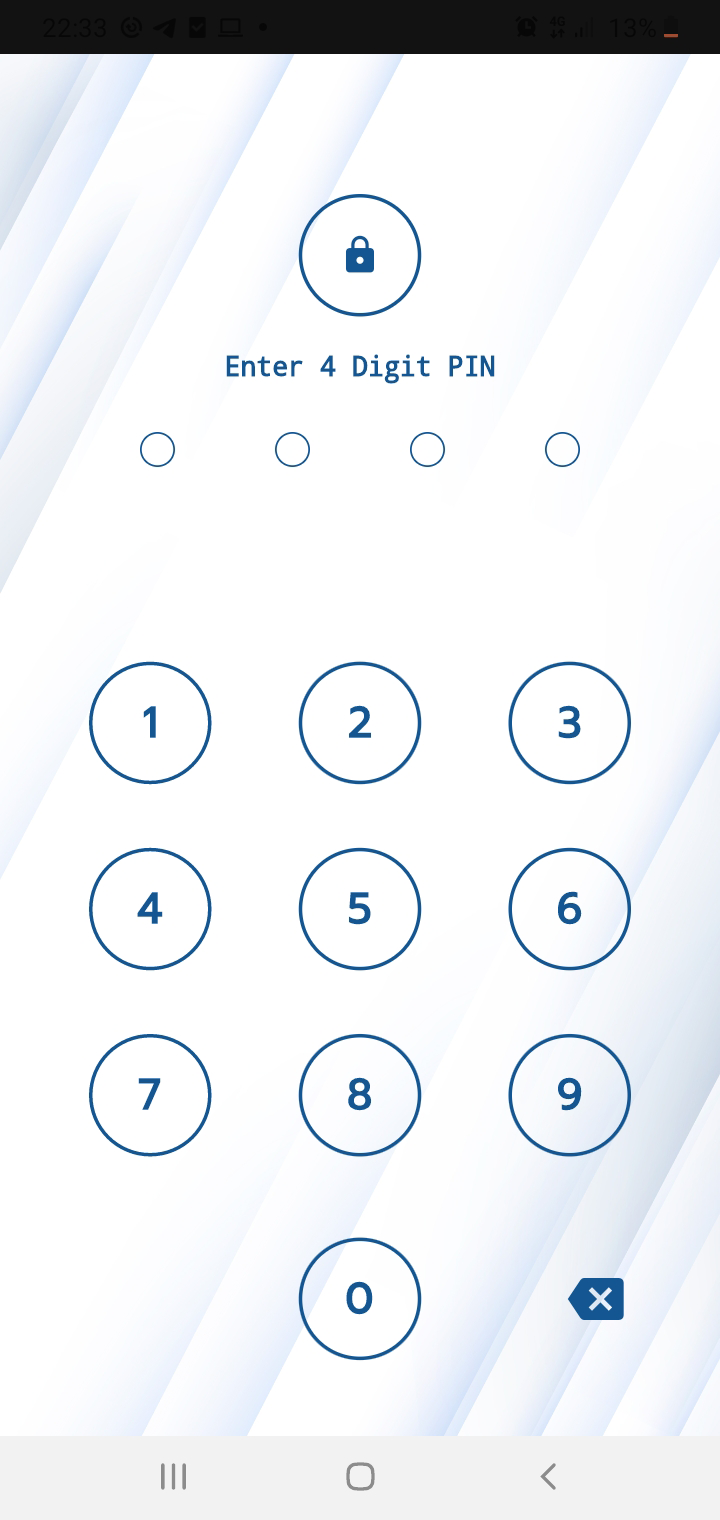
Task: Enter digit 5 on the PIN pad
Action: pyautogui.click(x=360, y=908)
